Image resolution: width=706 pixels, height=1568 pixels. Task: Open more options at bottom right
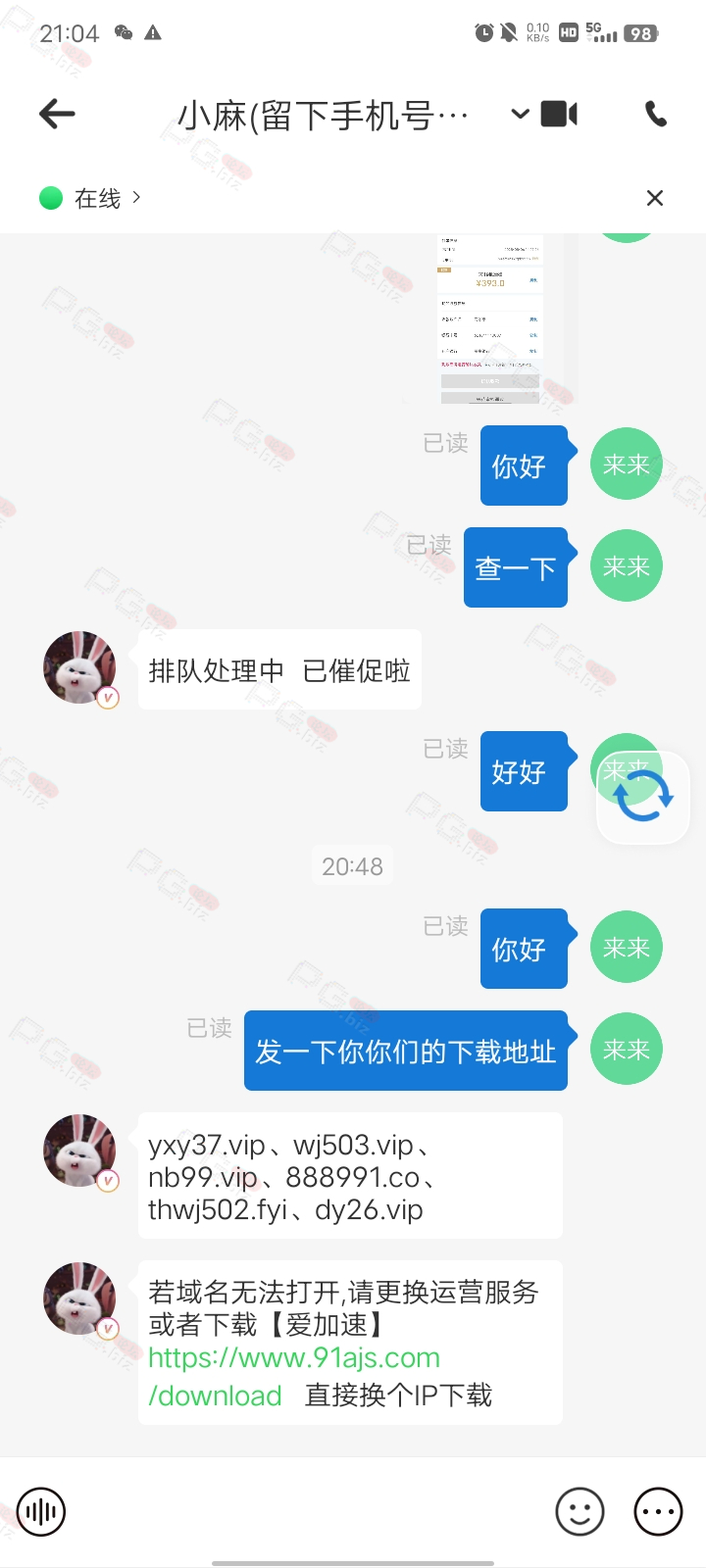click(x=658, y=1512)
